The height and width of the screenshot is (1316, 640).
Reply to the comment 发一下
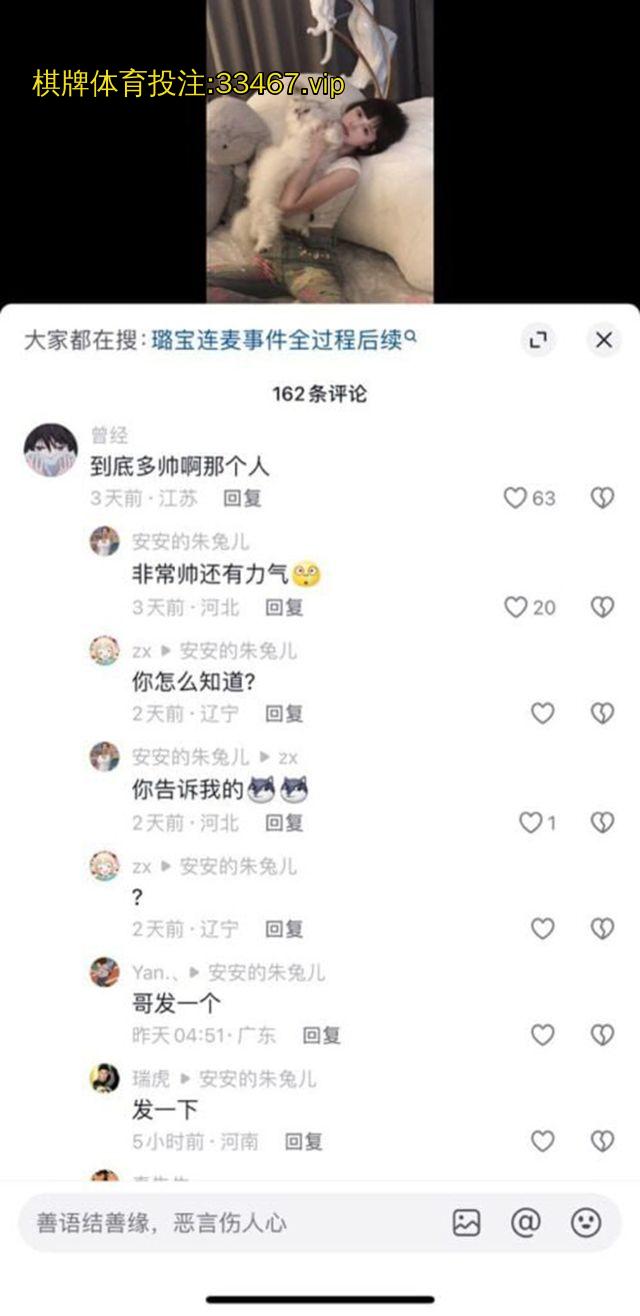tap(304, 1141)
